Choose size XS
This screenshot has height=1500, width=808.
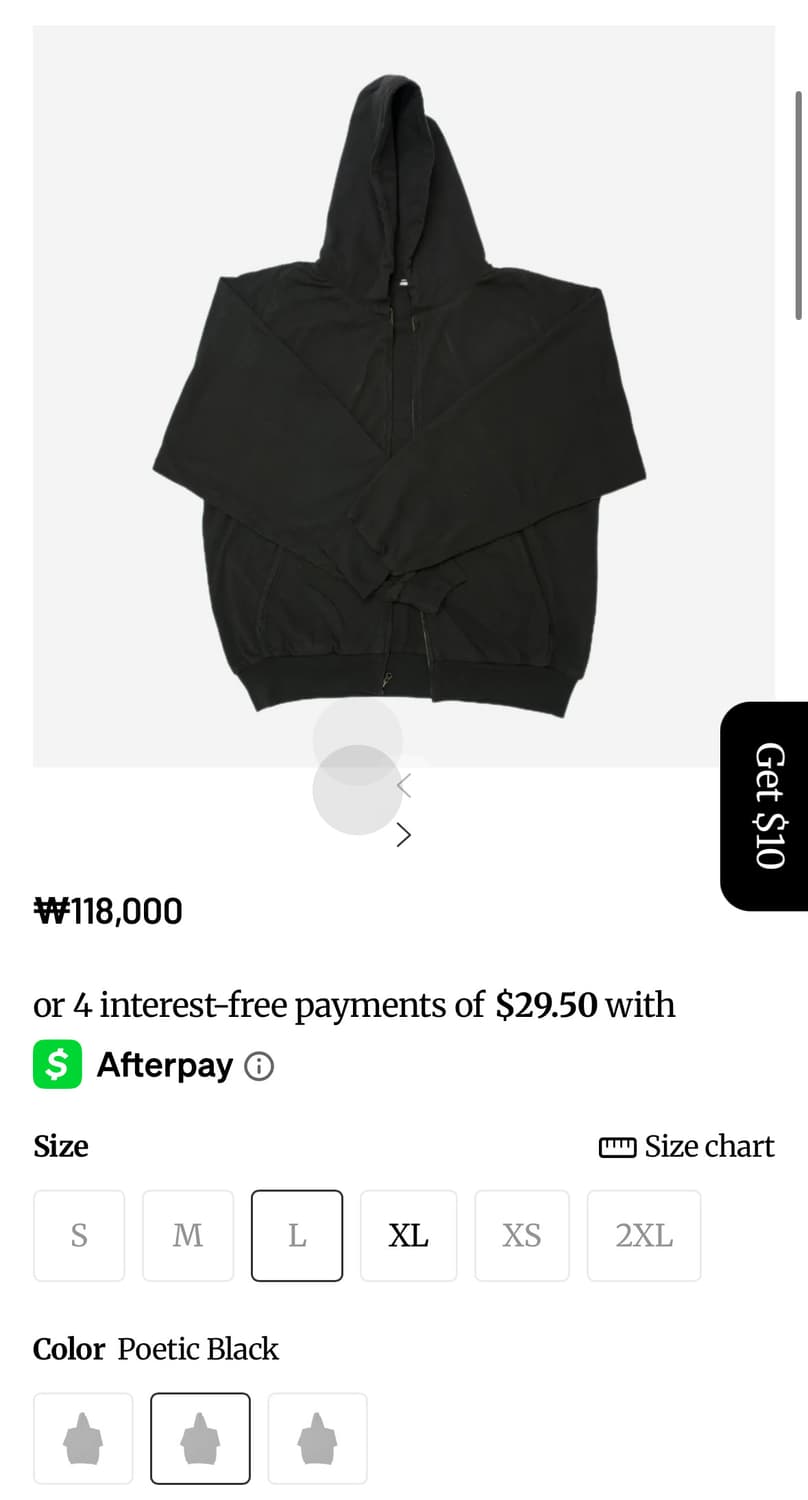521,1236
